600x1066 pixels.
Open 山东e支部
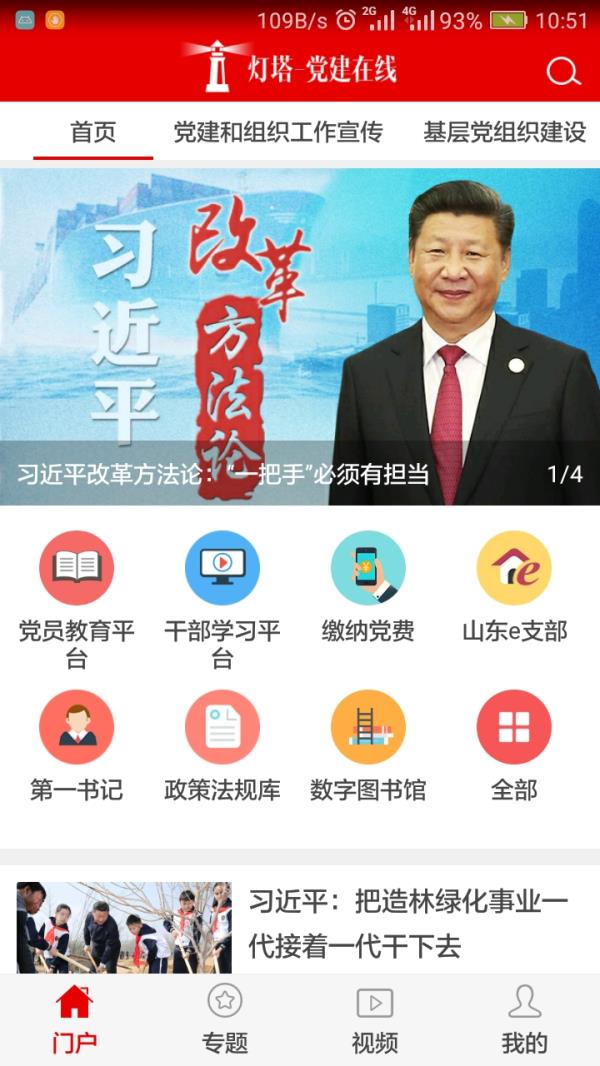pyautogui.click(x=514, y=587)
